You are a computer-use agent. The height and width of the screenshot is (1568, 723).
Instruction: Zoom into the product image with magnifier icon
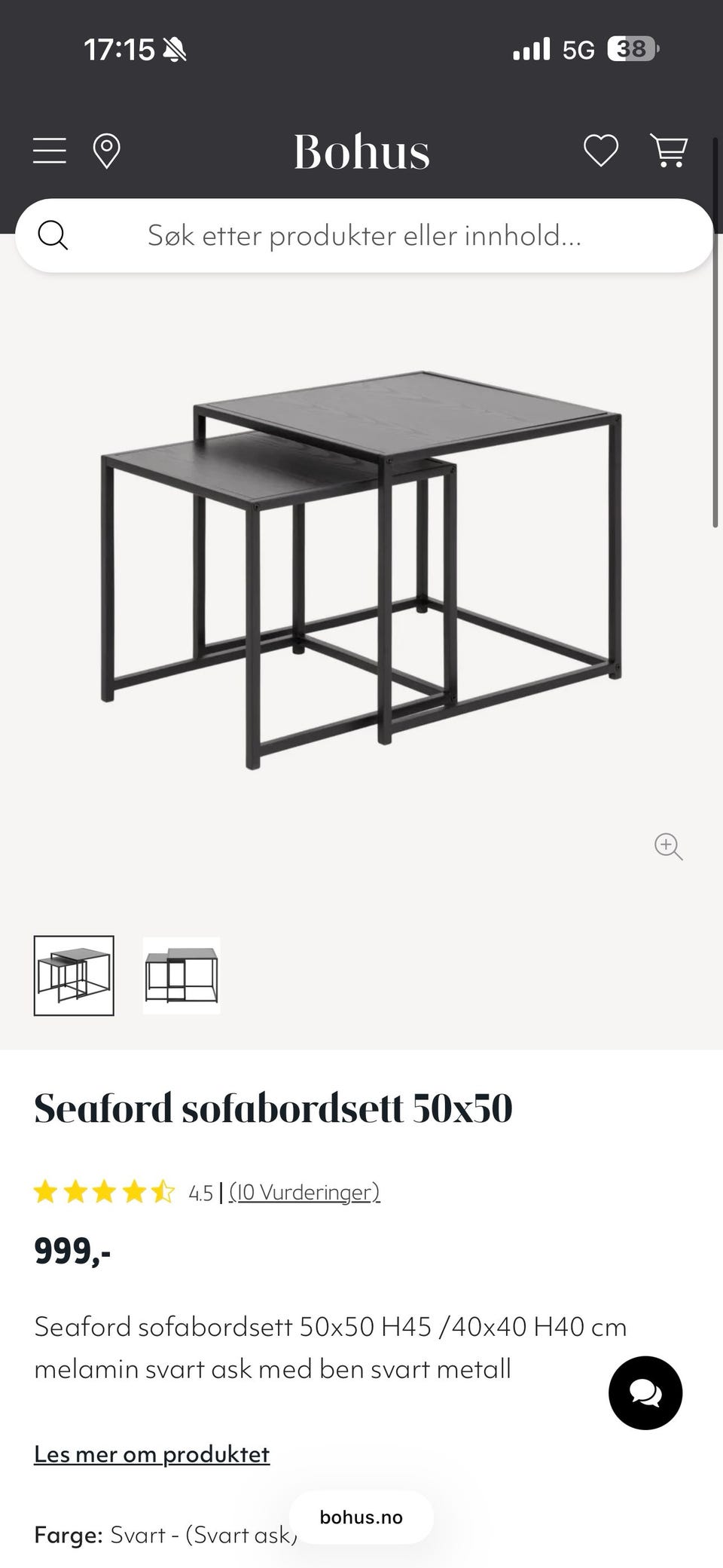[x=668, y=847]
